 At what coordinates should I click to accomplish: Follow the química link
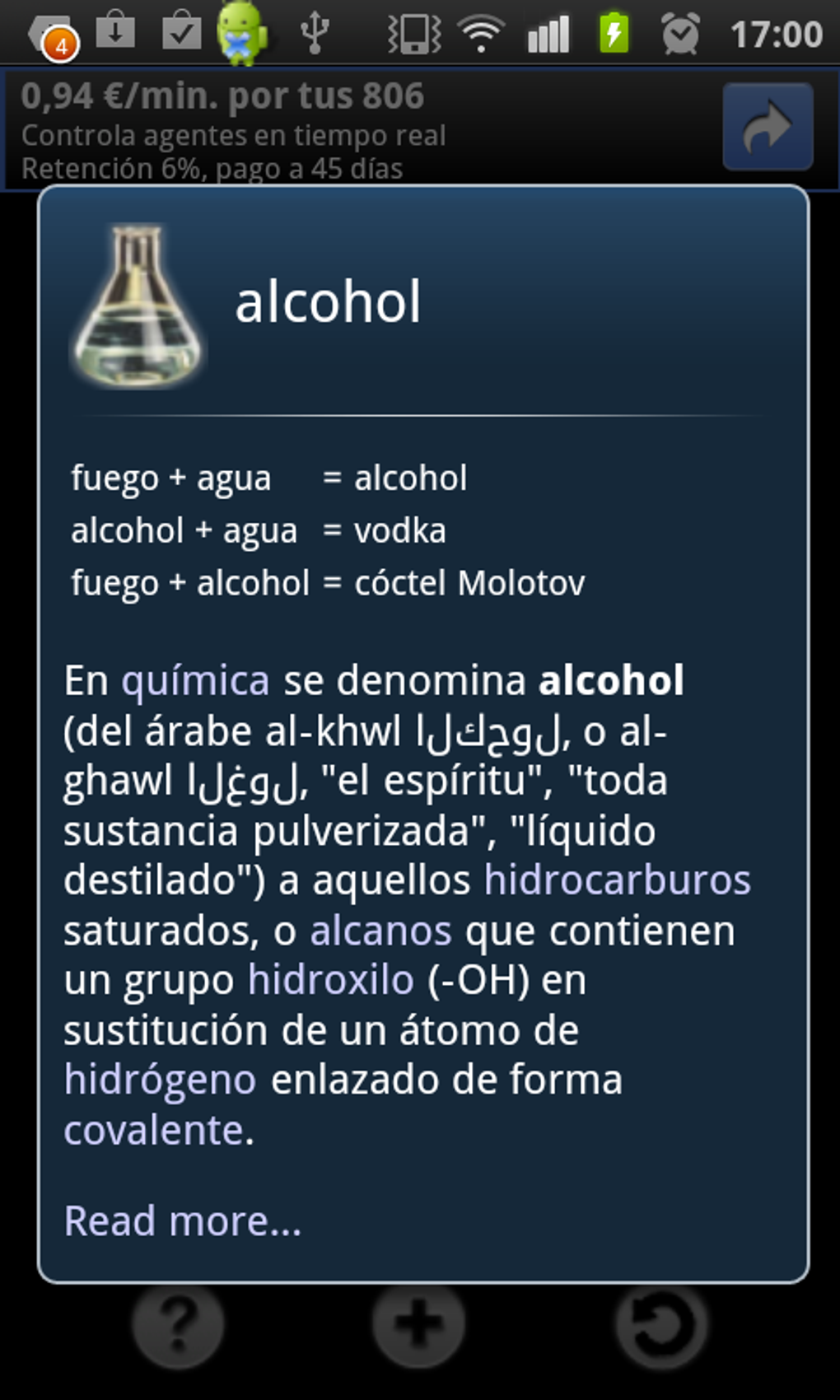pos(195,681)
